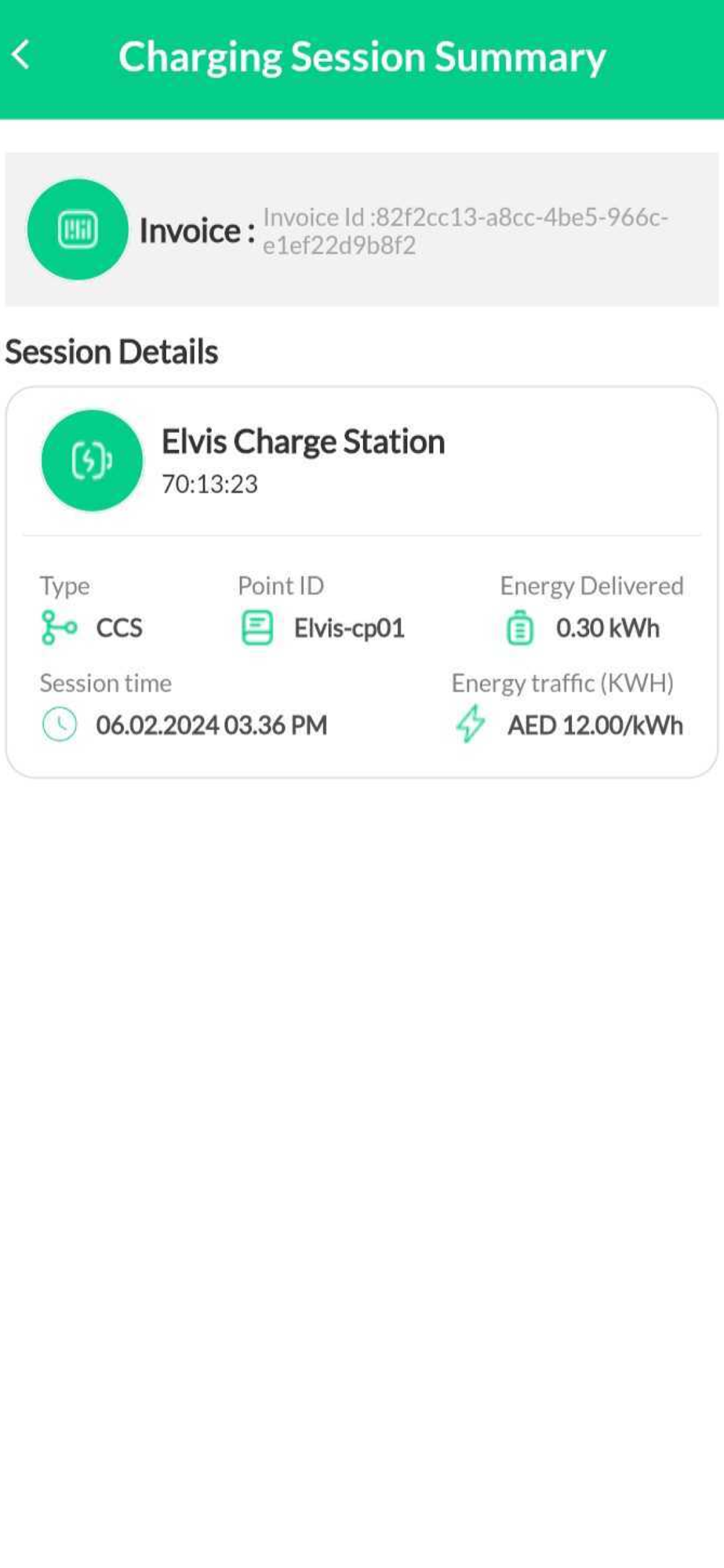Open the invoice row
The height and width of the screenshot is (1568, 724).
pyautogui.click(x=362, y=230)
